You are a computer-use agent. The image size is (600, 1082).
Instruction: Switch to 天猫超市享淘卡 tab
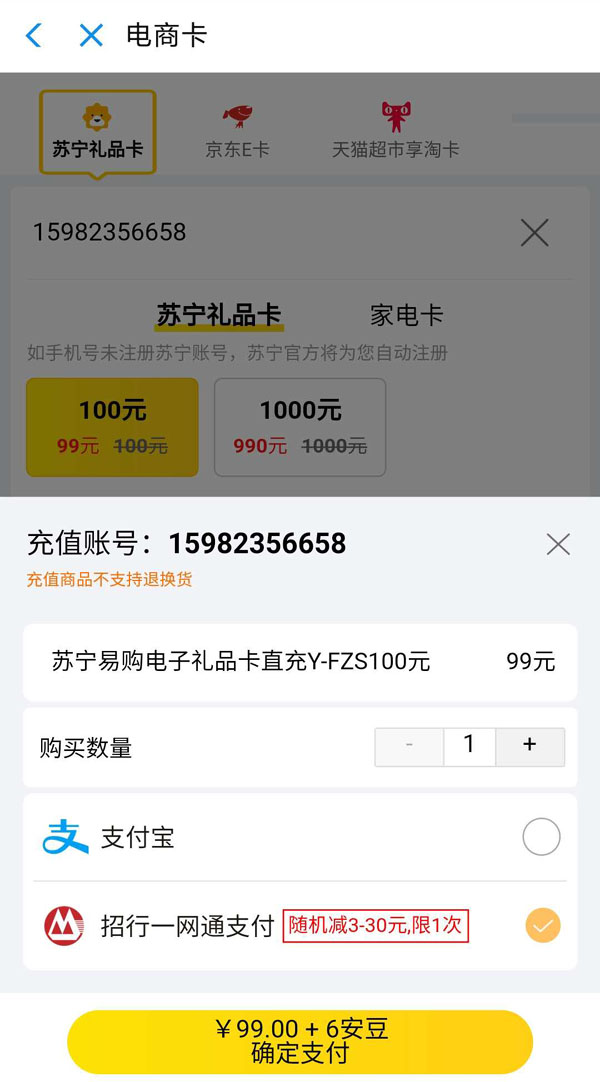(396, 132)
